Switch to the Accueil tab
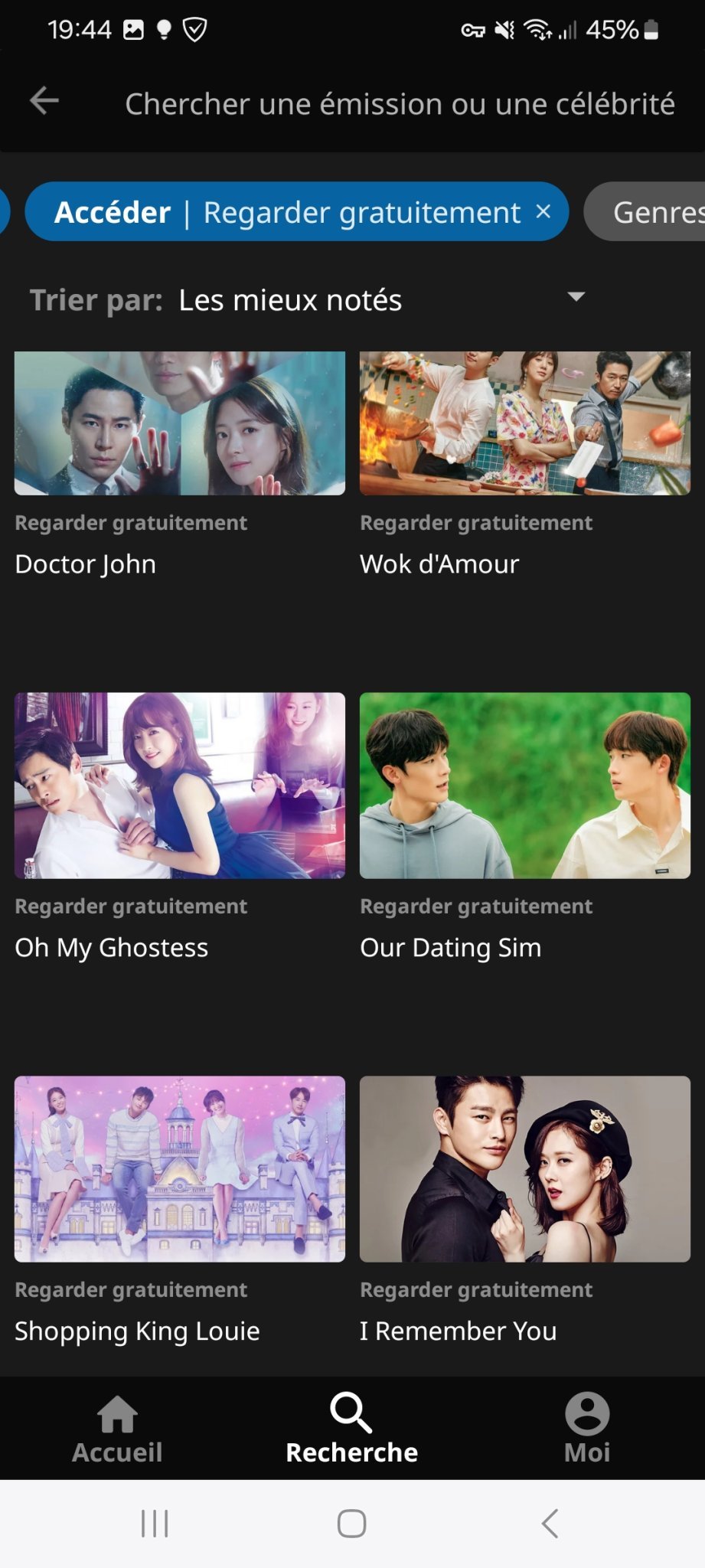 coord(117,1429)
